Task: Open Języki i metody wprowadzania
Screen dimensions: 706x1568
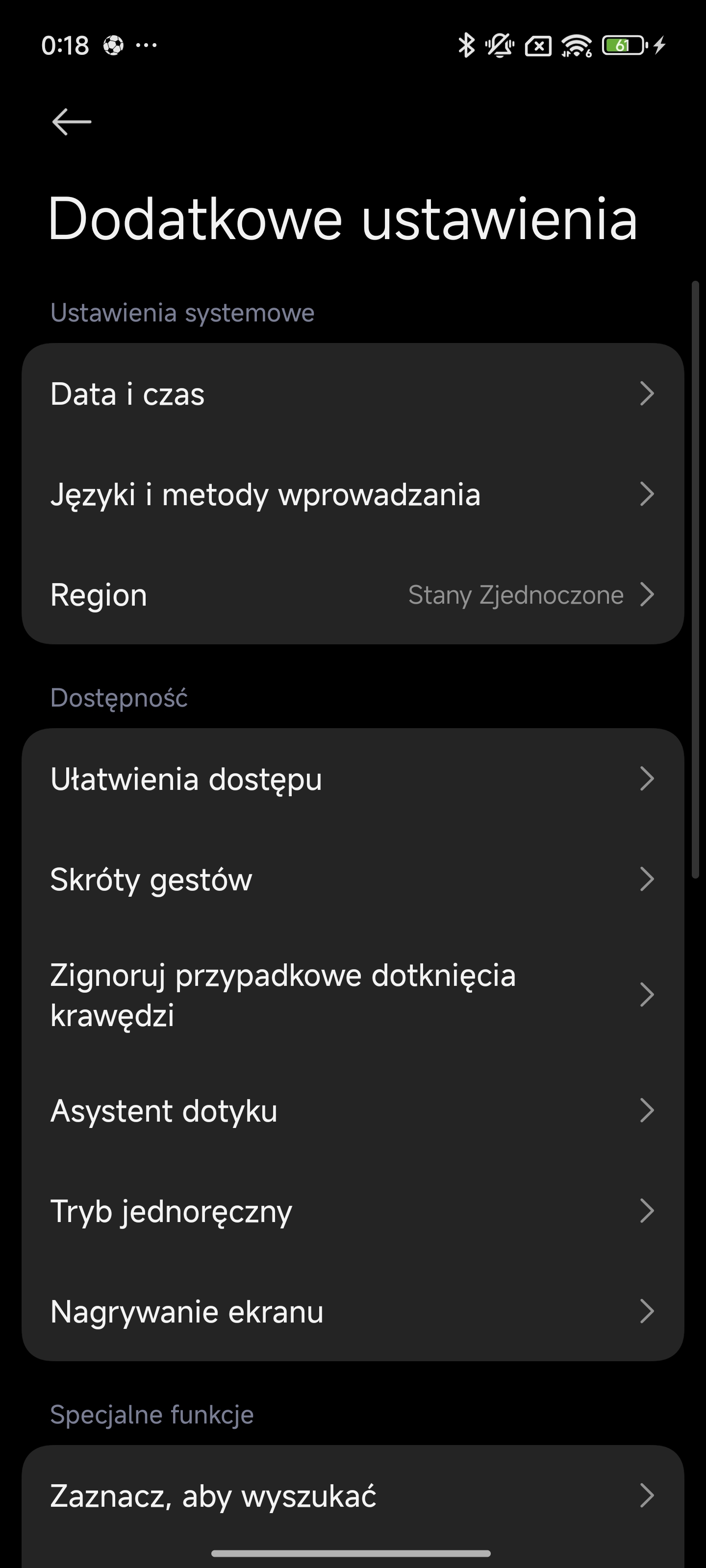Action: (353, 494)
